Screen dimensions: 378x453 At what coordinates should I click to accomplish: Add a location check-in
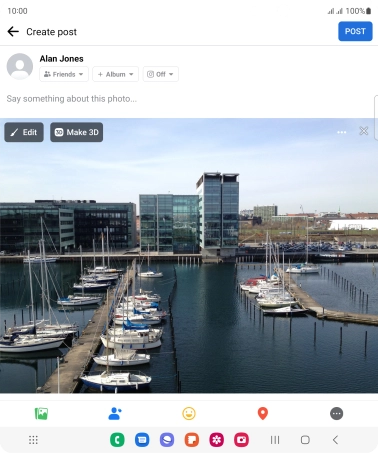pyautogui.click(x=263, y=414)
